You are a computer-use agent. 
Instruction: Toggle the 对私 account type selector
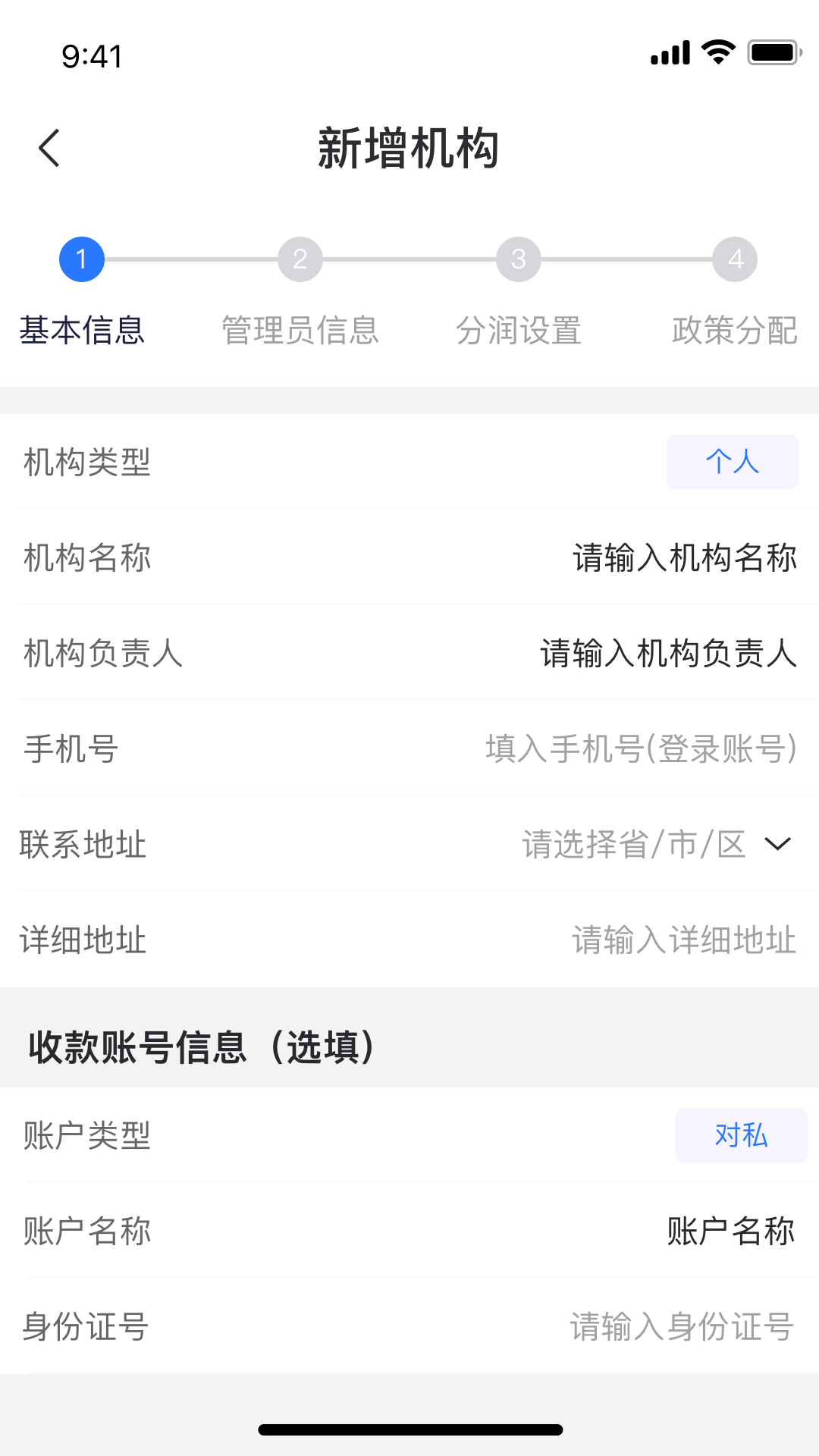[741, 1135]
